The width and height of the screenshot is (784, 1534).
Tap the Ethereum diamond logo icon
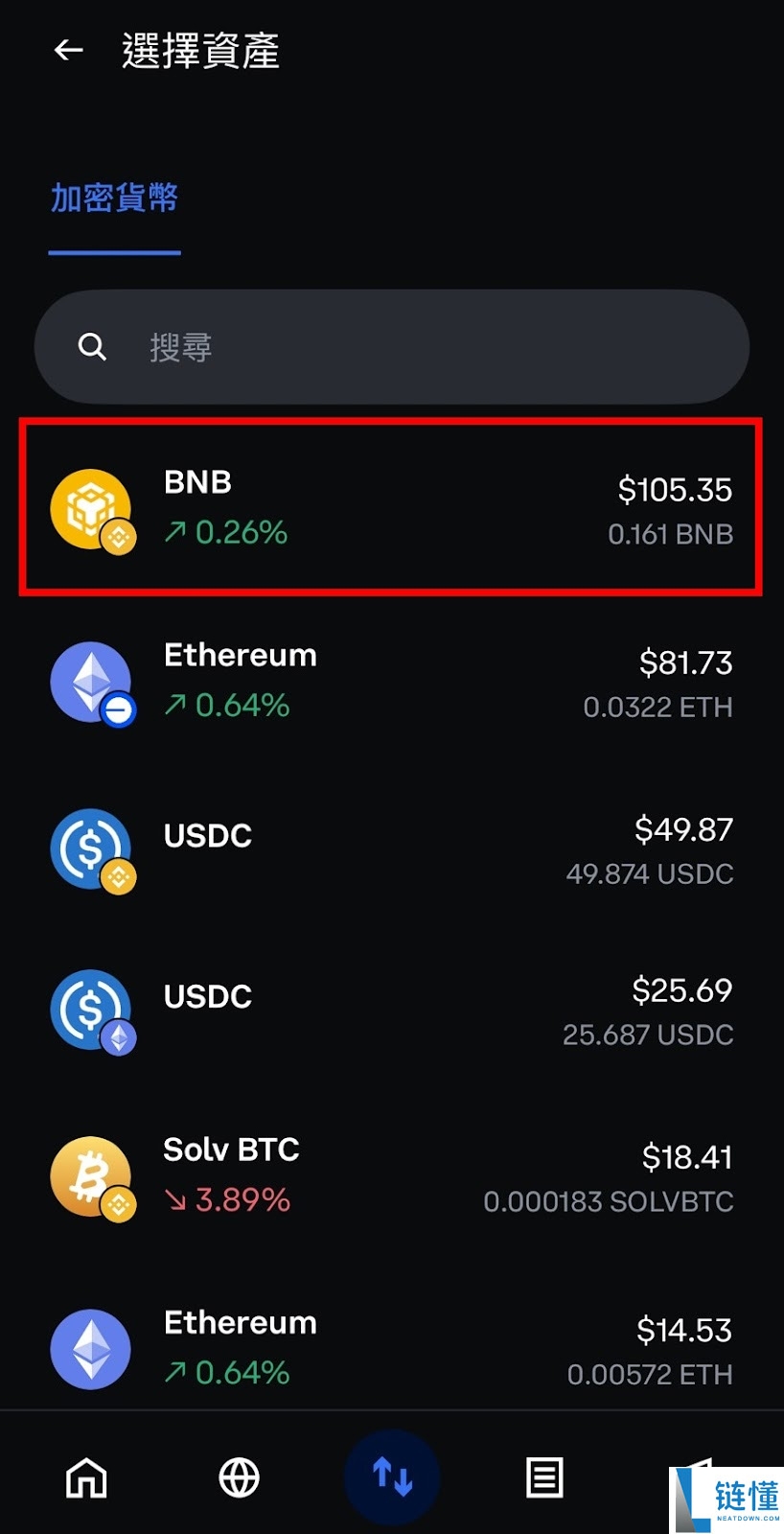tap(91, 681)
